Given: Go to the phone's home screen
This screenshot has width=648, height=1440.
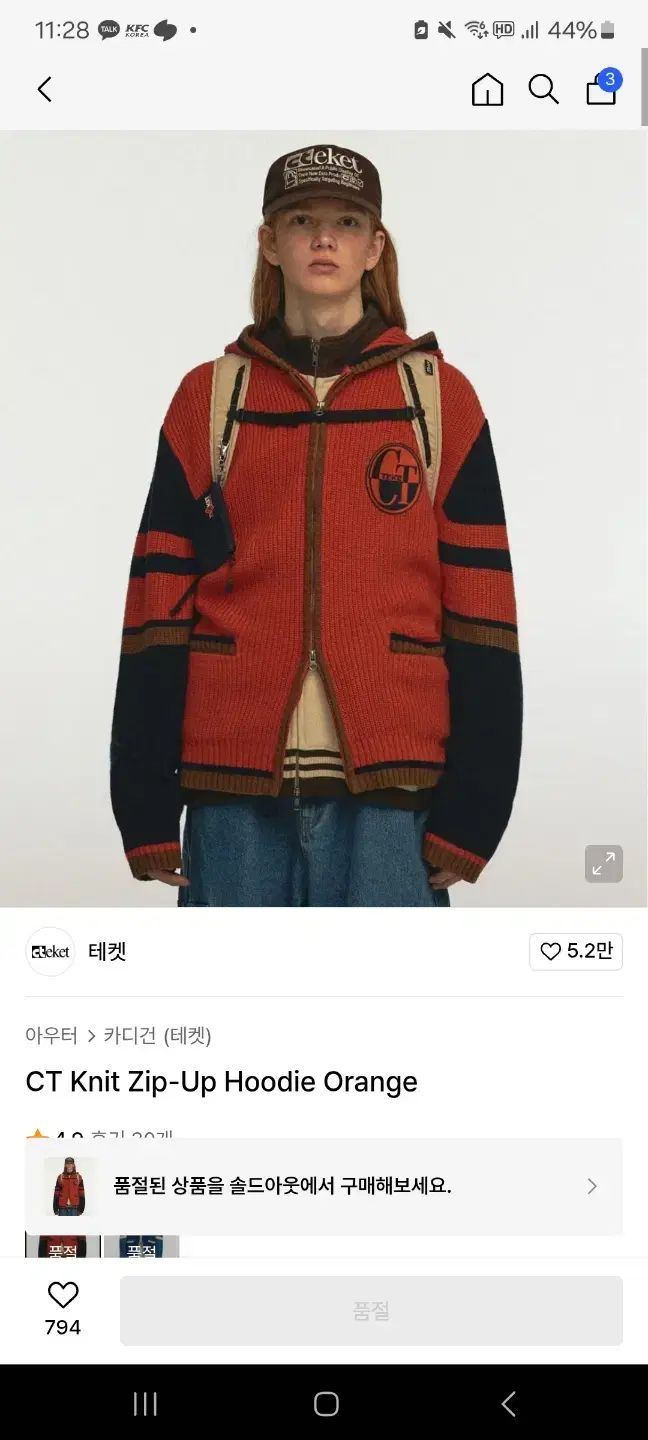Looking at the screenshot, I should [x=326, y=1404].
